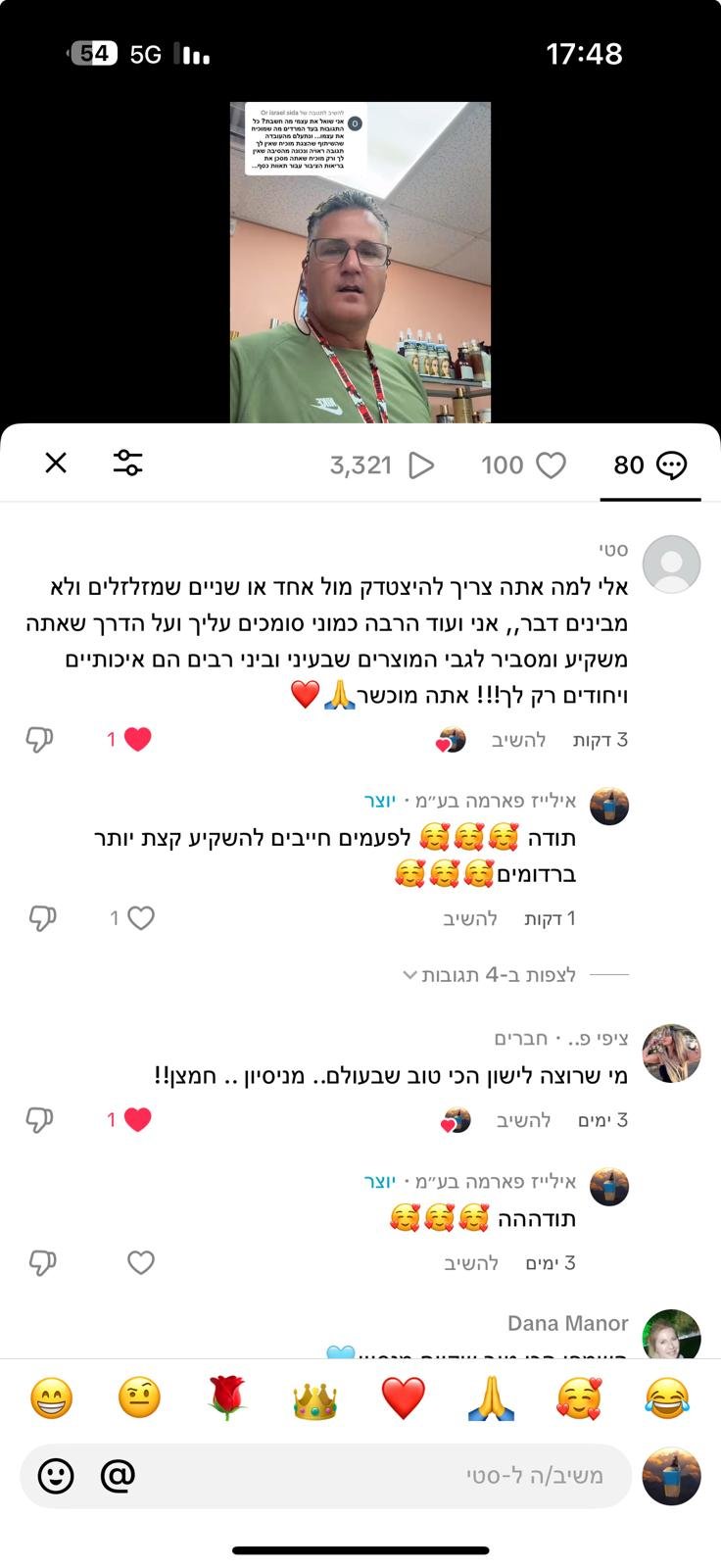Image resolution: width=721 pixels, height=1568 pixels.
Task: Open Dana Manor's profile picture
Action: coord(671,1335)
